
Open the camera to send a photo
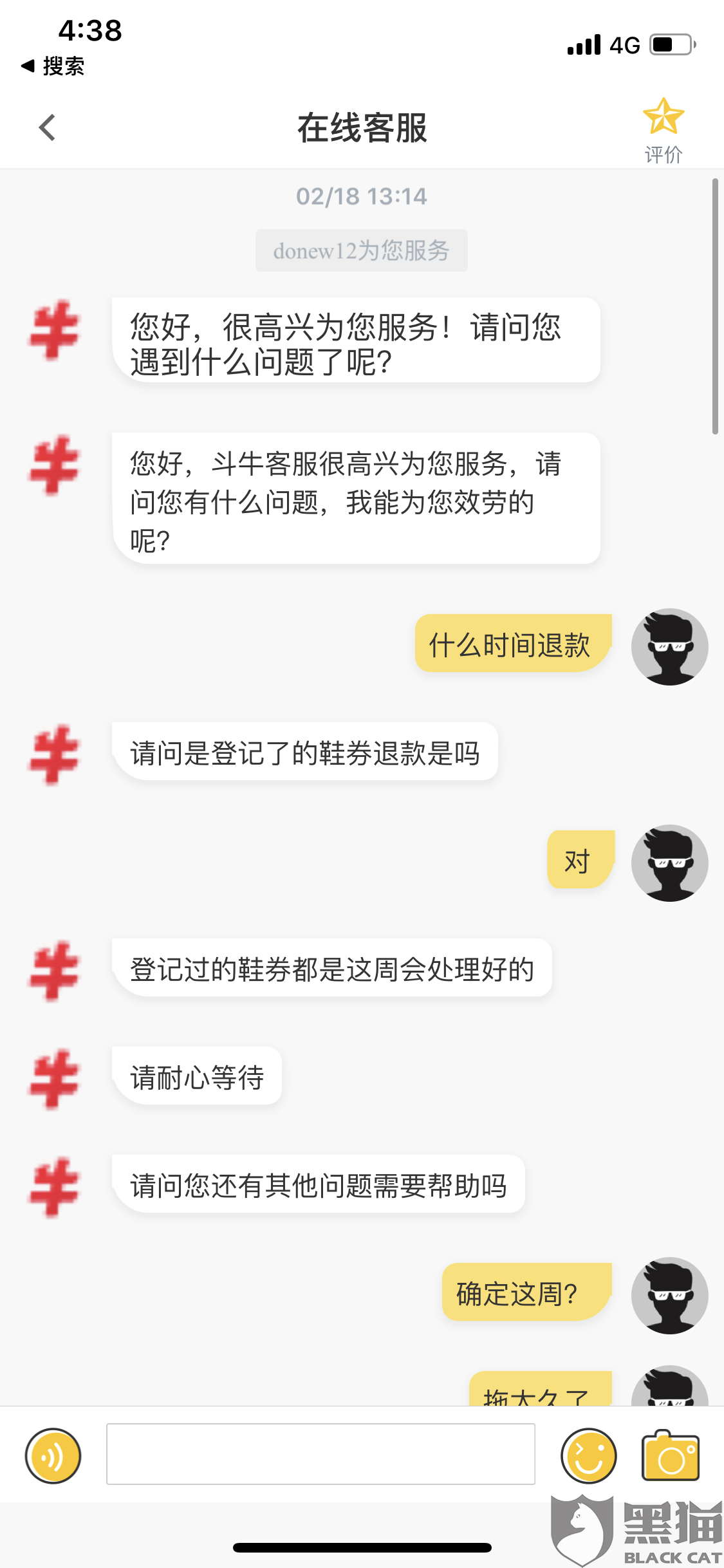click(x=670, y=1455)
